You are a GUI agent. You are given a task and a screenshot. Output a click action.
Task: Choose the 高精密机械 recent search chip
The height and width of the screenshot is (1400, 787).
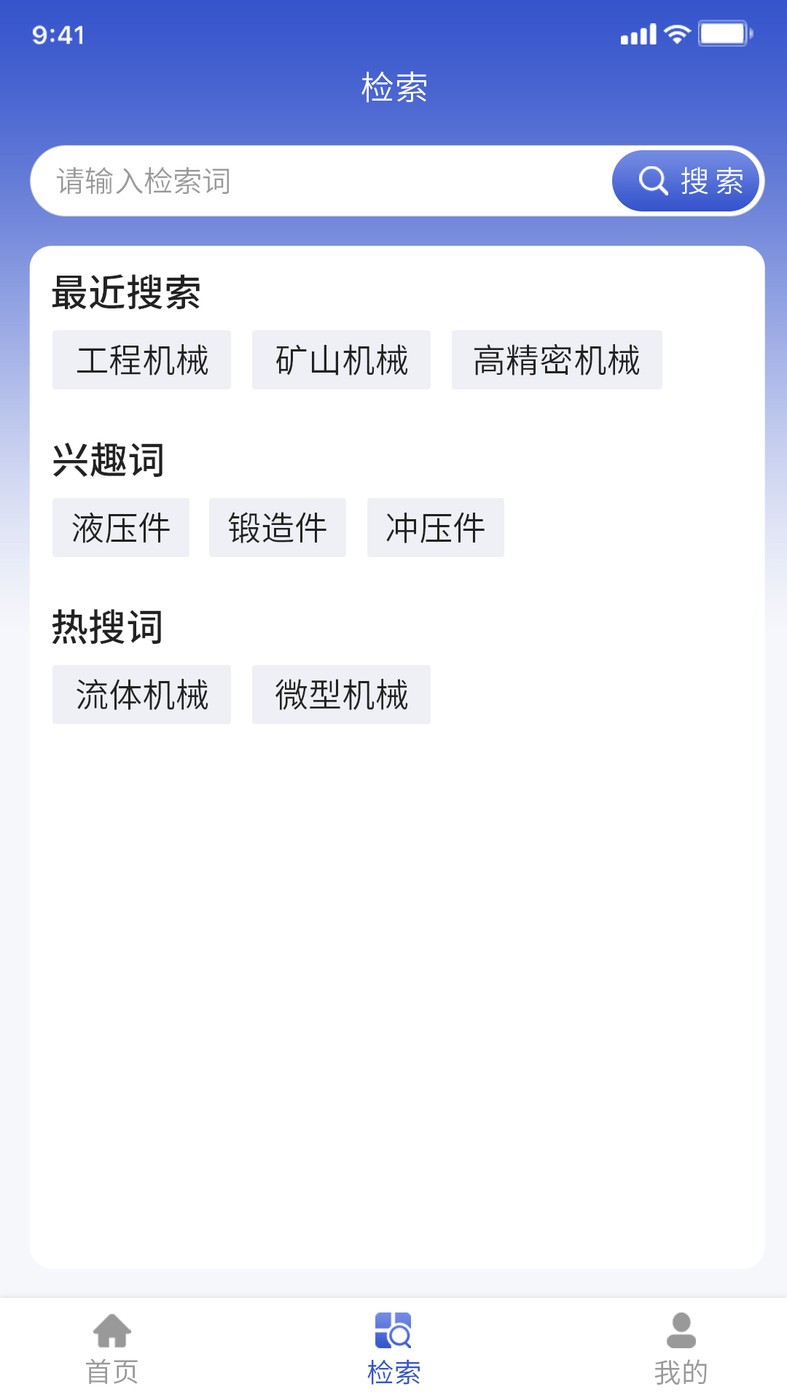[x=556, y=360]
